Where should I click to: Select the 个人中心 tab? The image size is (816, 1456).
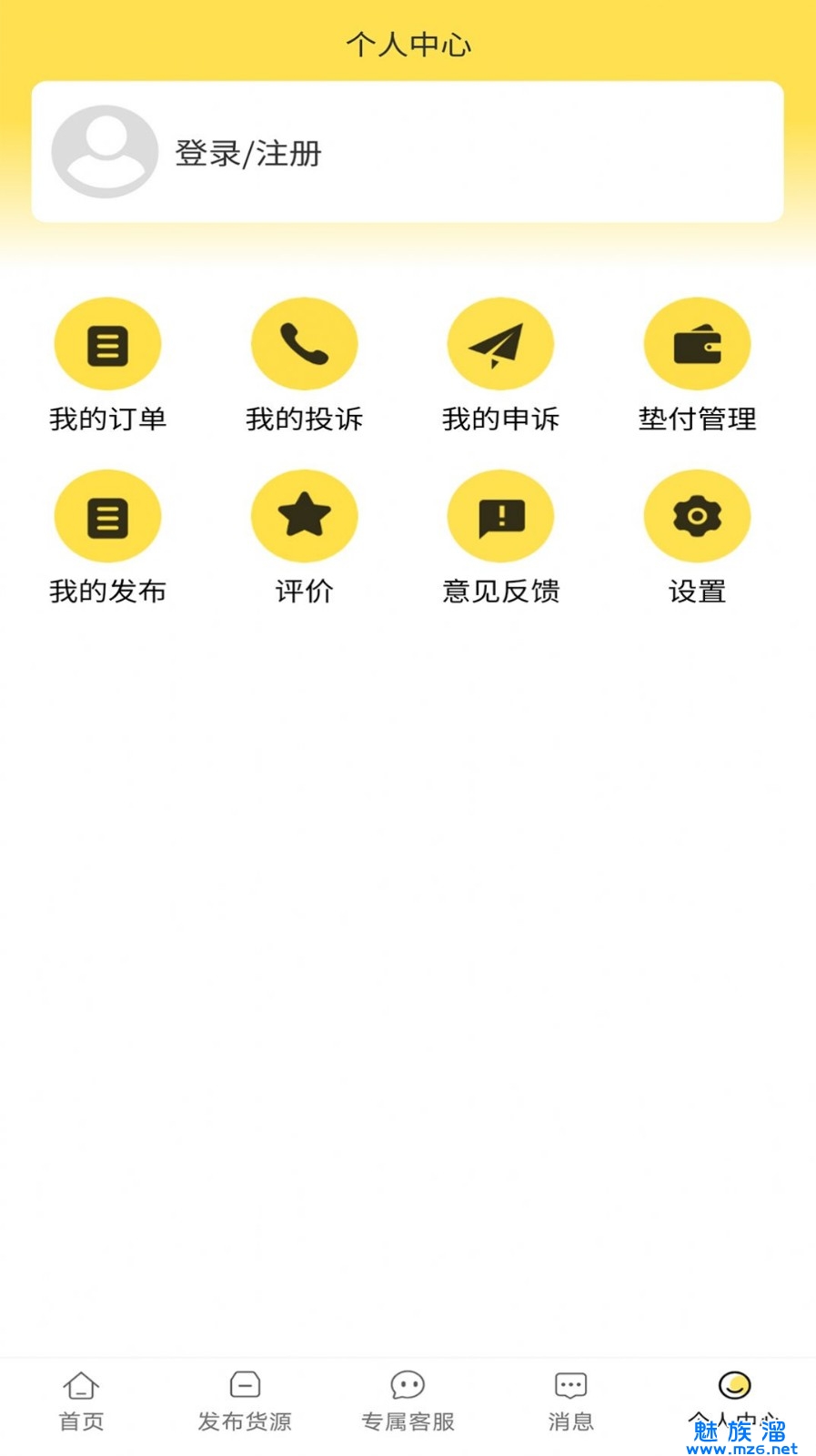(x=734, y=1402)
